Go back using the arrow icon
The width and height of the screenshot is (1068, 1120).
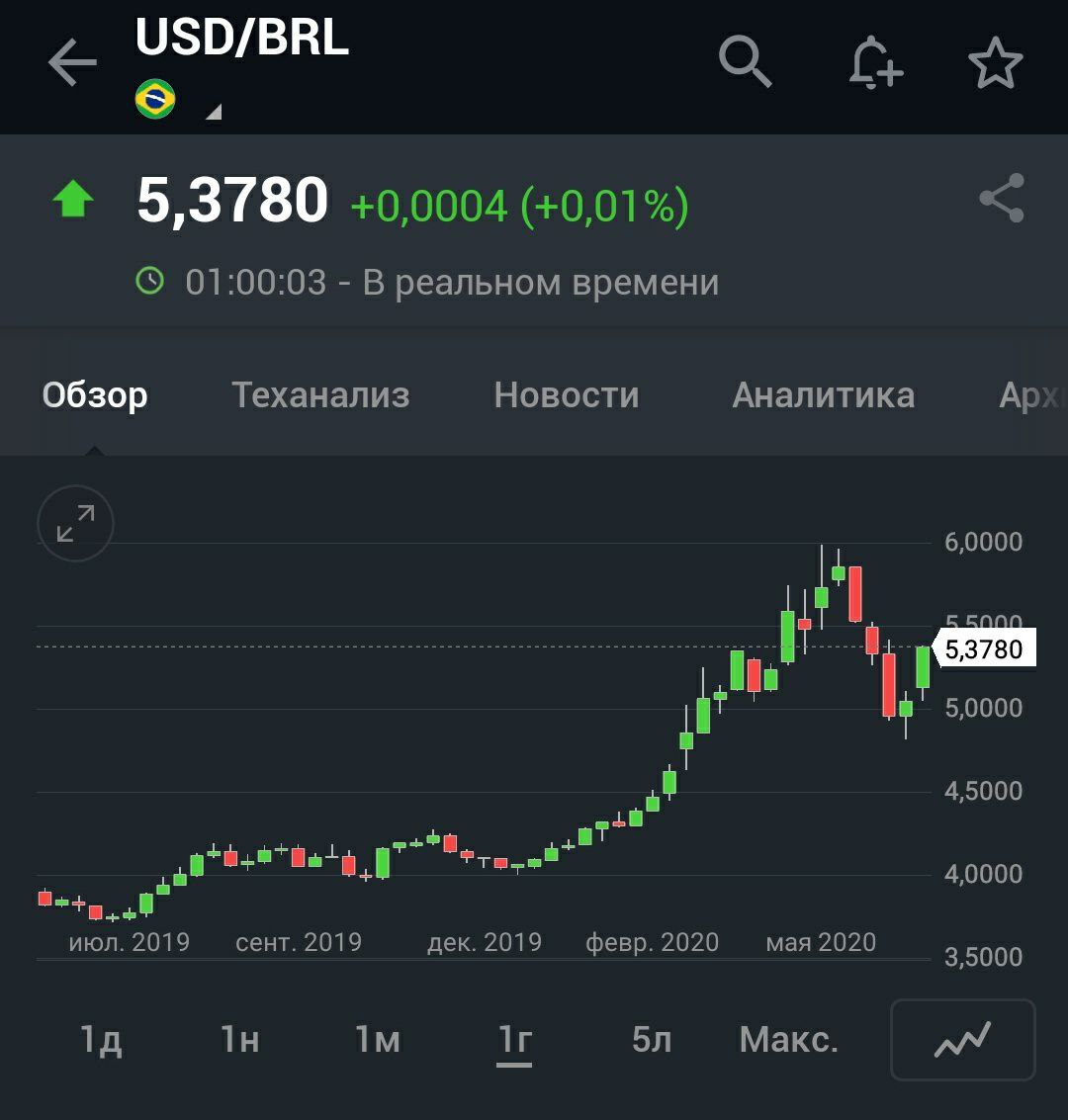[x=72, y=63]
